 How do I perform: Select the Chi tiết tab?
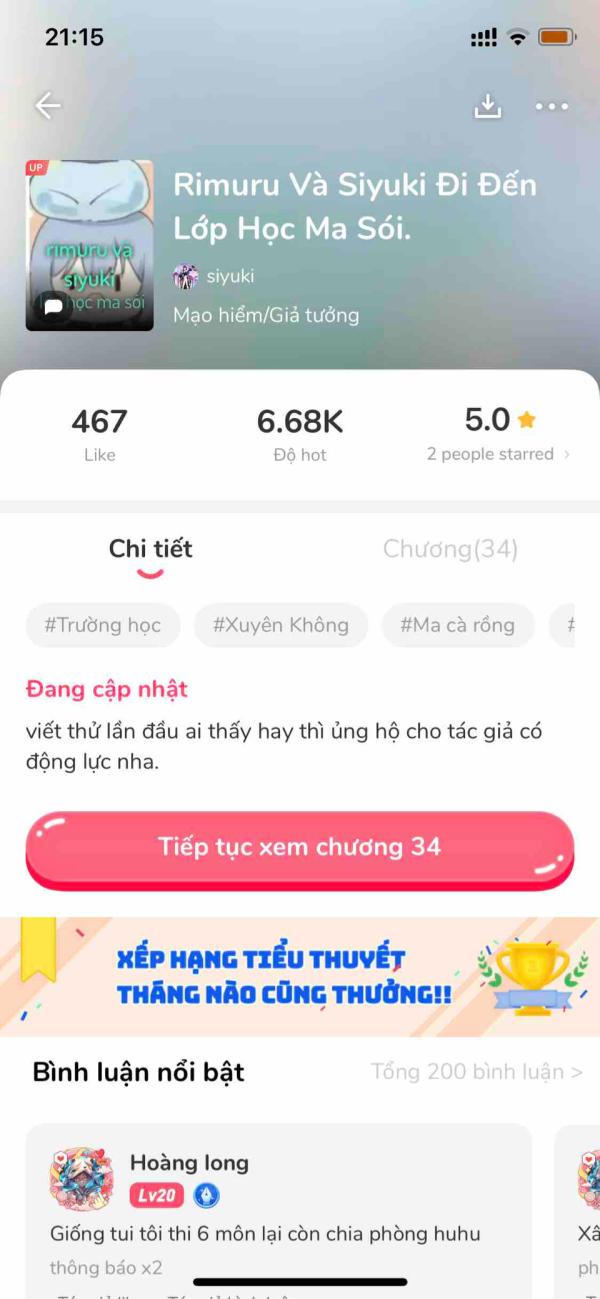coord(150,549)
